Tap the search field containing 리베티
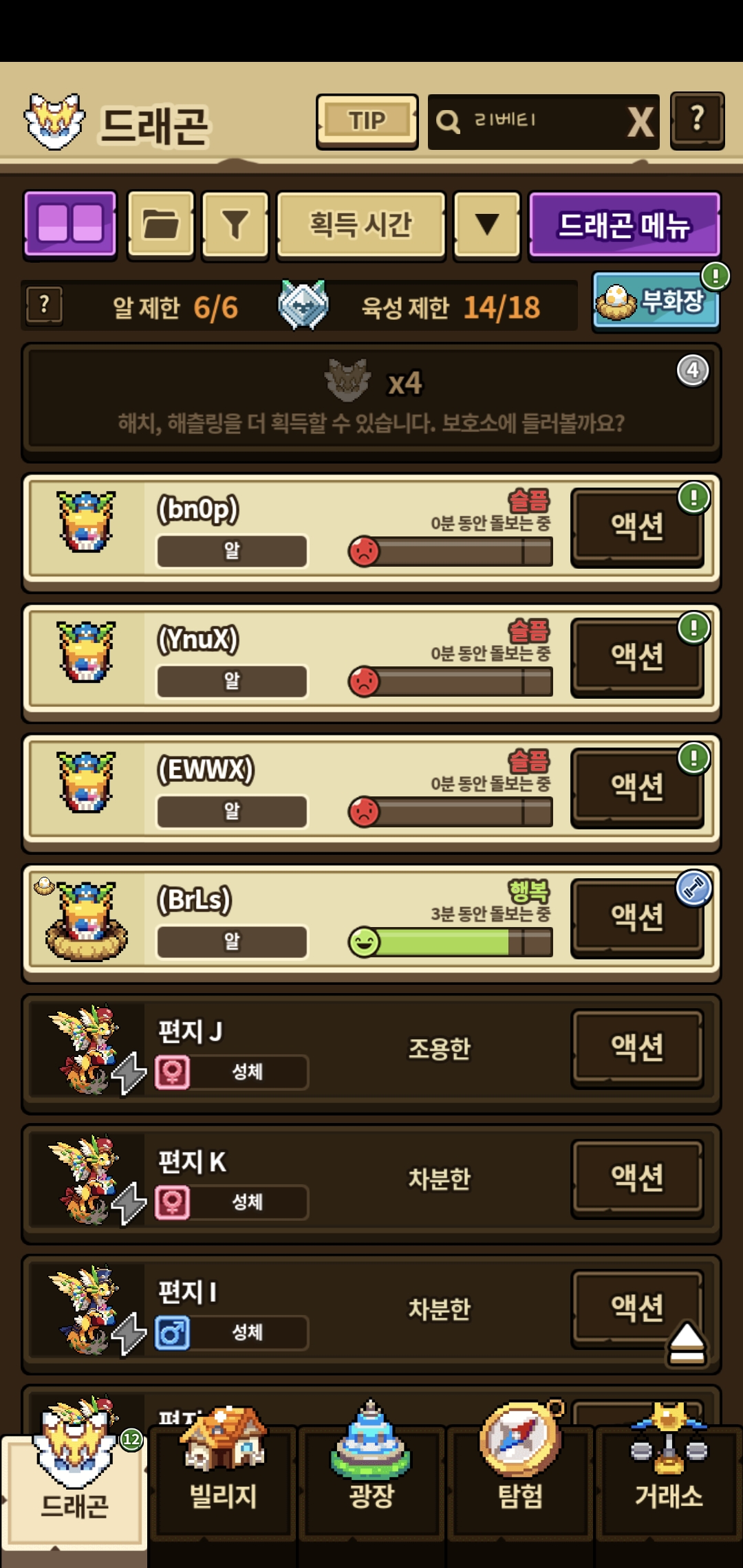The width and height of the screenshot is (743, 1568). click(x=530, y=121)
